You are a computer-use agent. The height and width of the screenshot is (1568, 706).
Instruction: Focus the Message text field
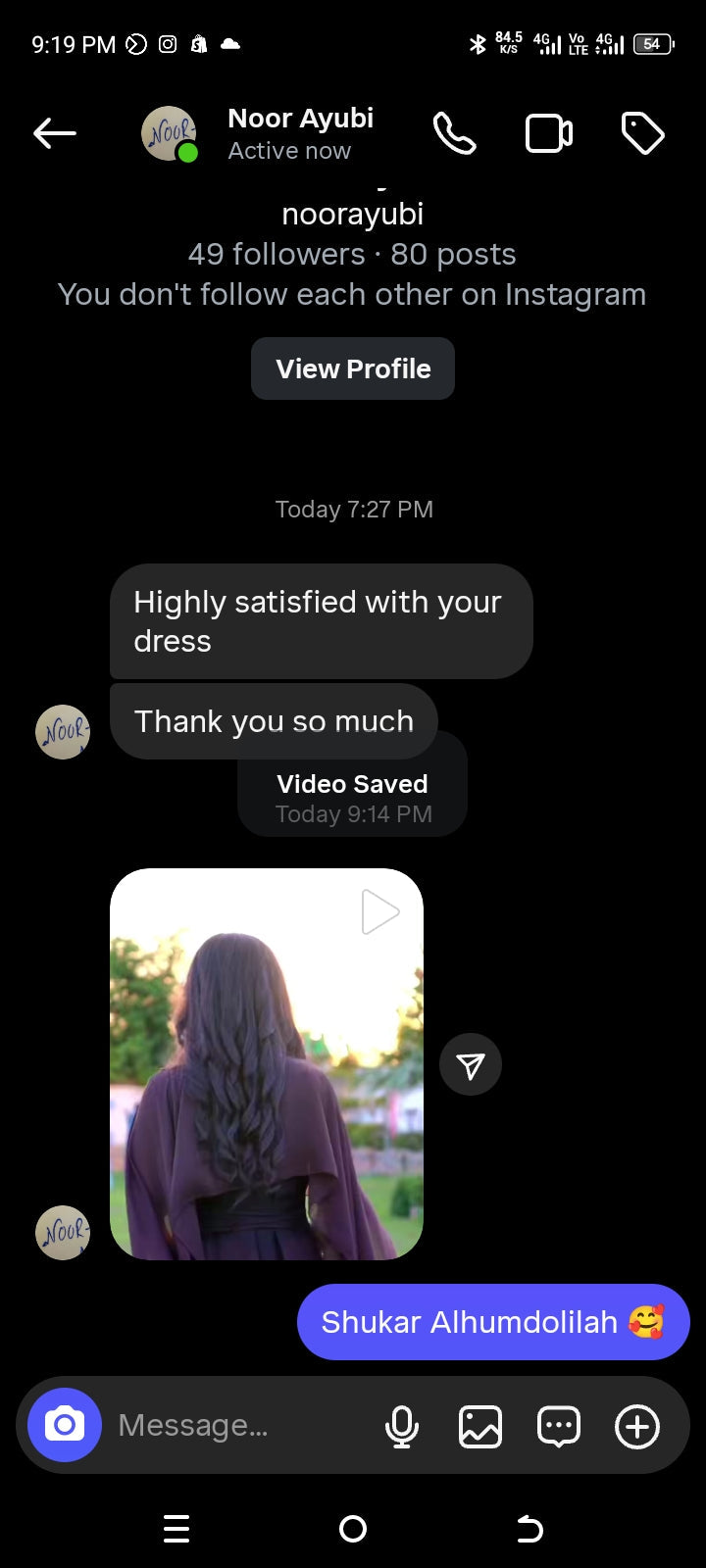235,1425
